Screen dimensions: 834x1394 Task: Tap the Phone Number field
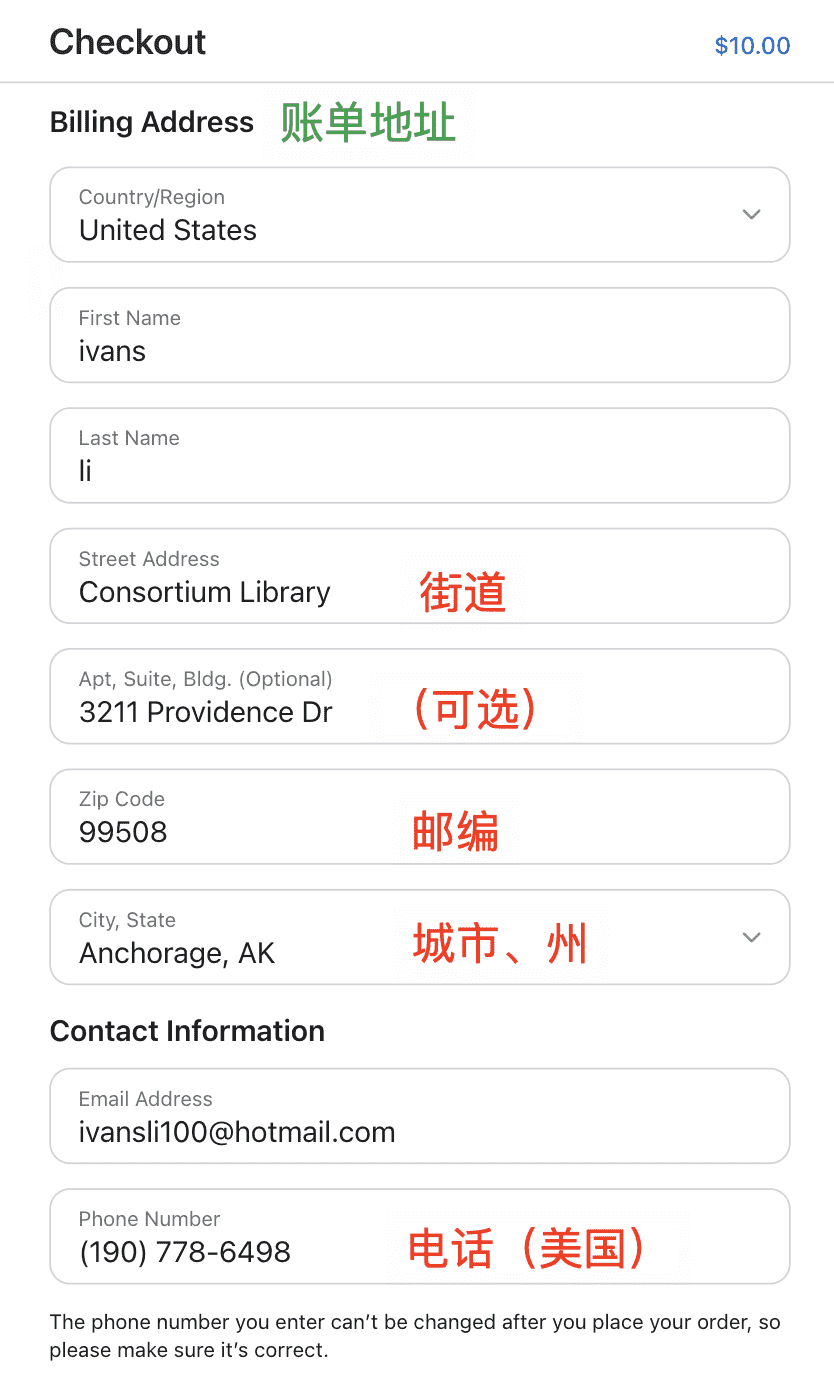click(x=419, y=1236)
